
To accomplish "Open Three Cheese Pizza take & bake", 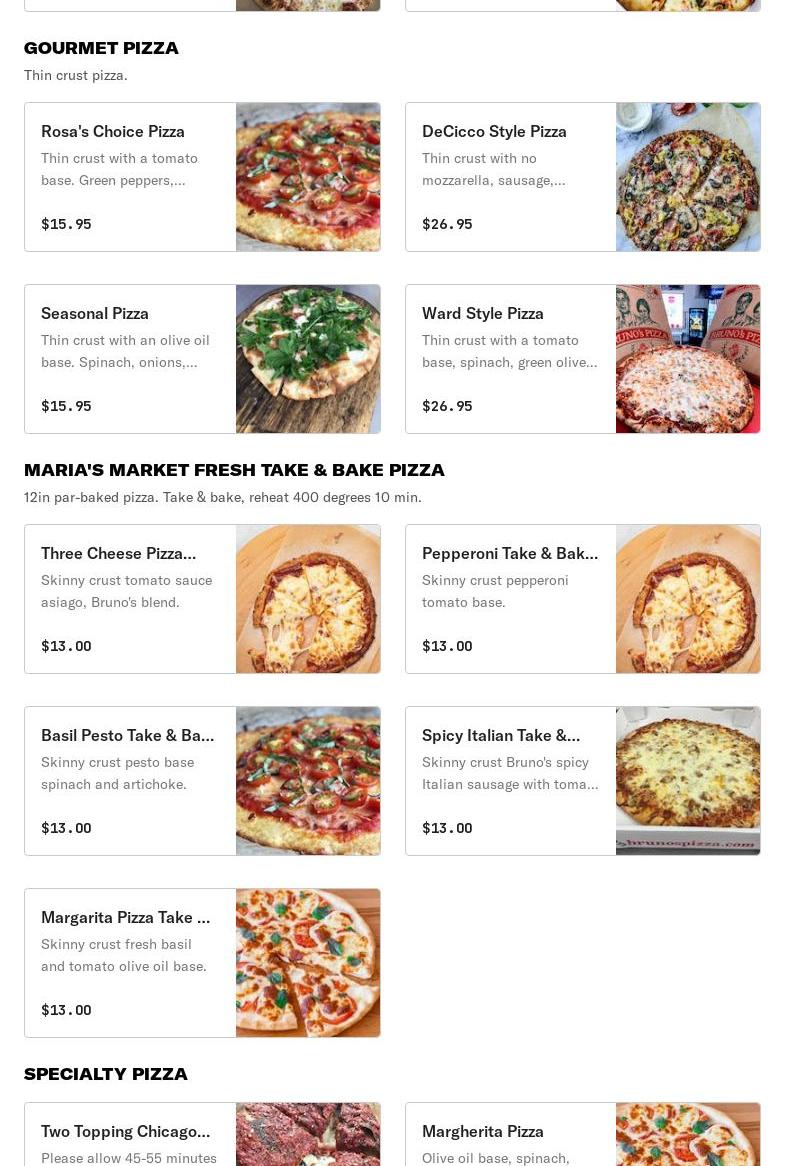I will (x=202, y=599).
